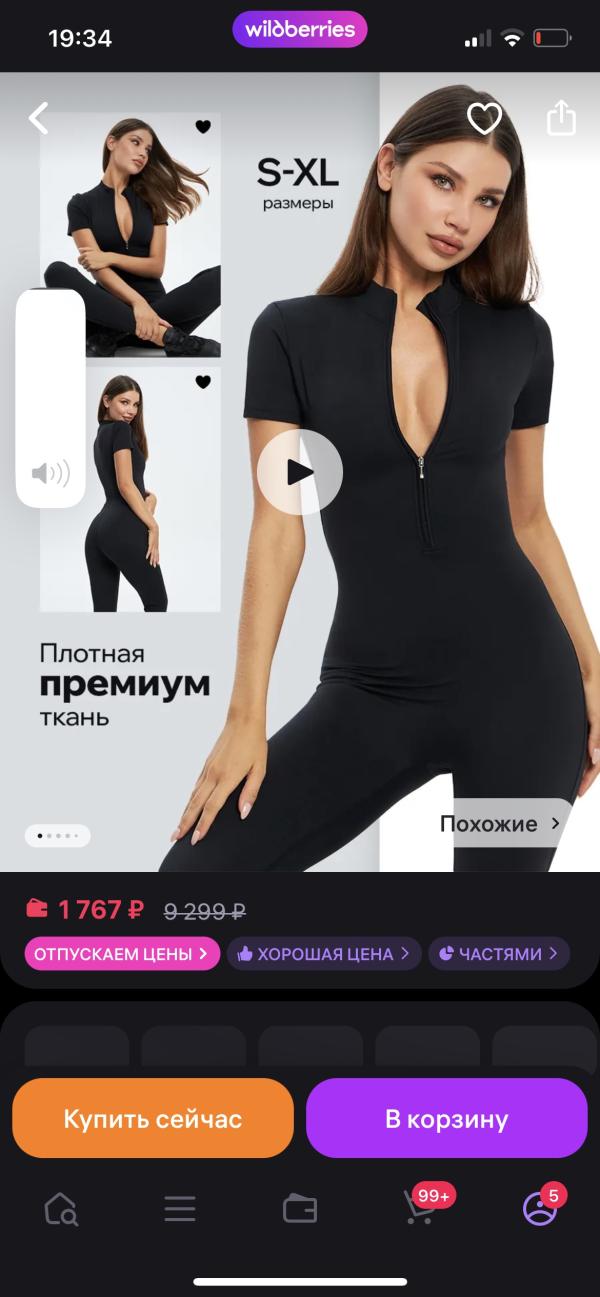Screen dimensions: 600x1297
Task: Open the home search tab
Action: pyautogui.click(x=61, y=1209)
